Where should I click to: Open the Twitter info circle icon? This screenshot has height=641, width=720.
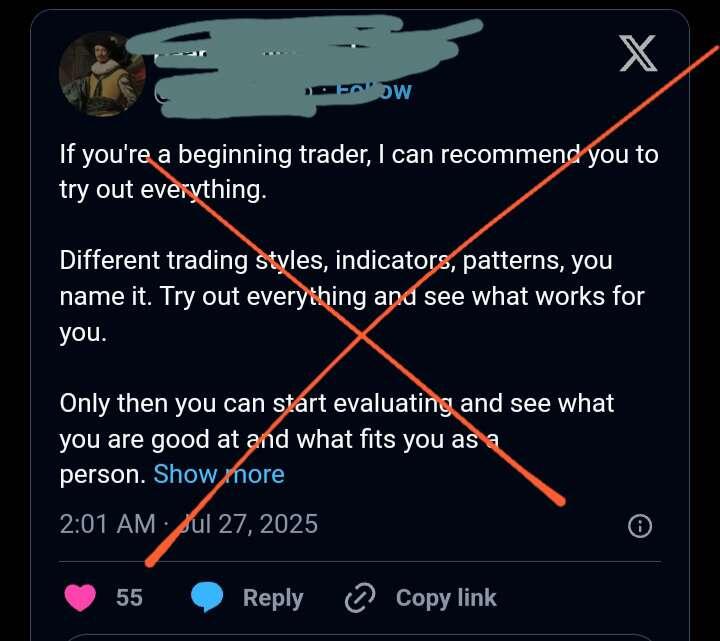639,525
